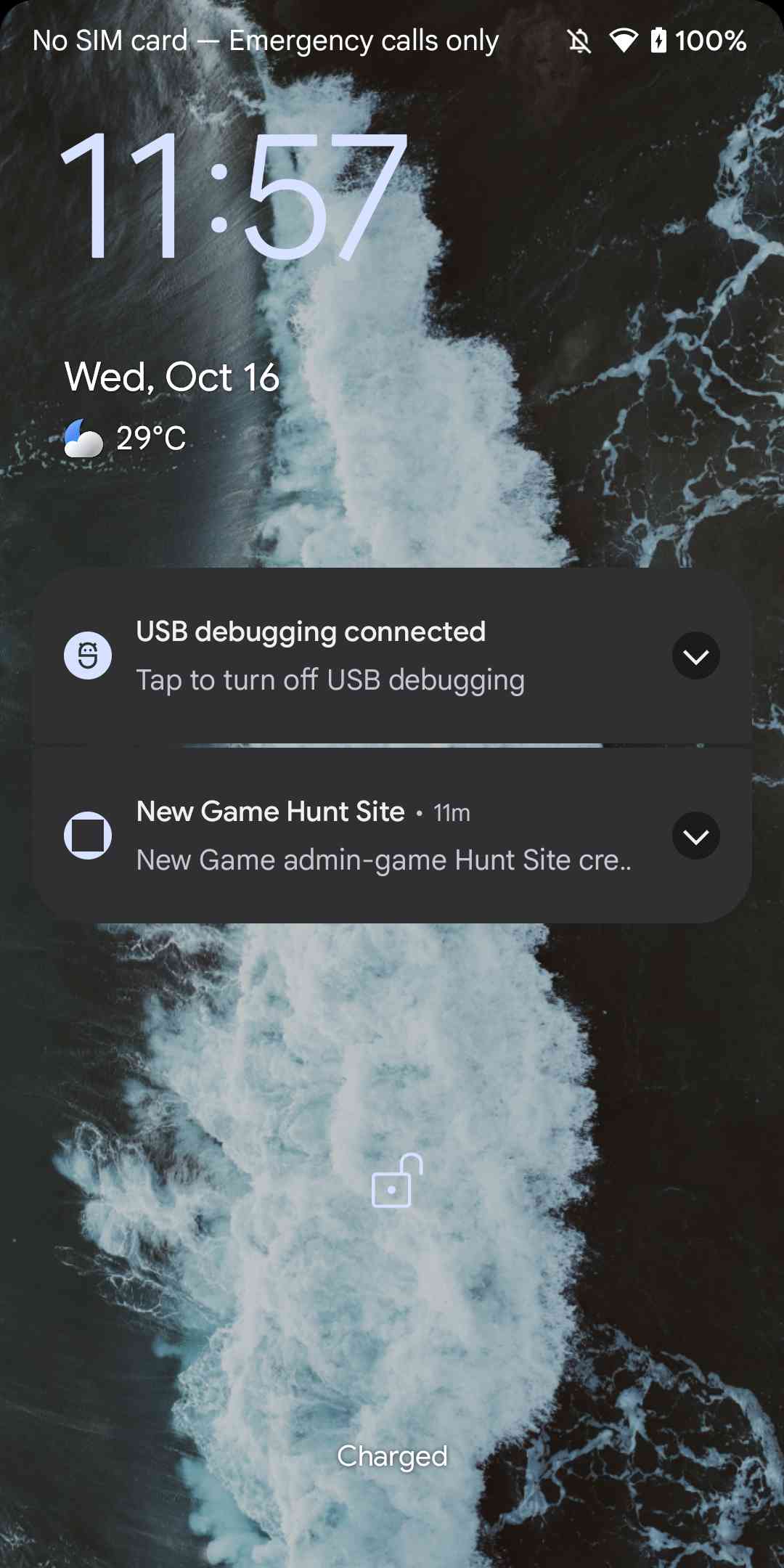This screenshot has width=784, height=1568.
Task: Tap the unlock padlock icon
Action: 396,1182
